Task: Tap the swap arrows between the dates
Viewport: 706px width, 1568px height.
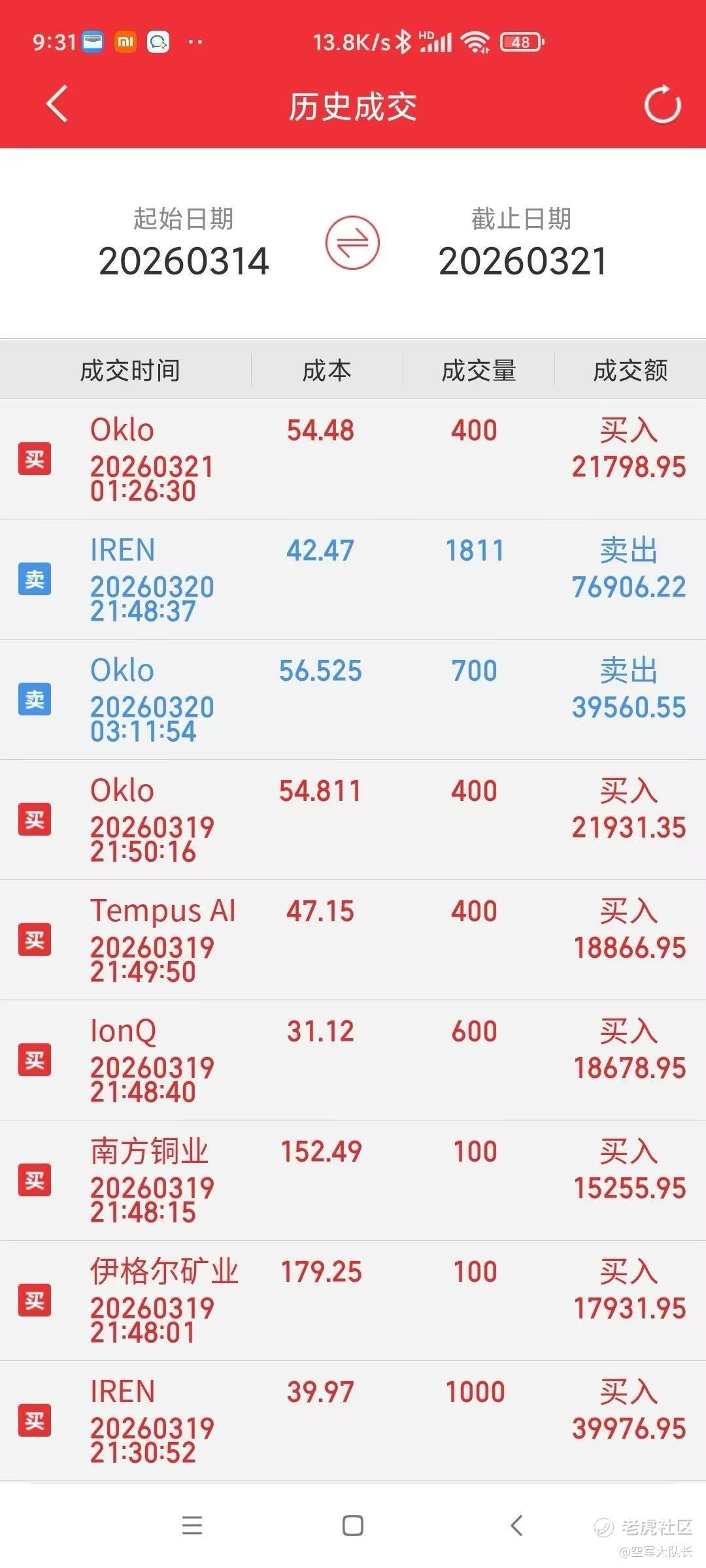Action: click(352, 243)
